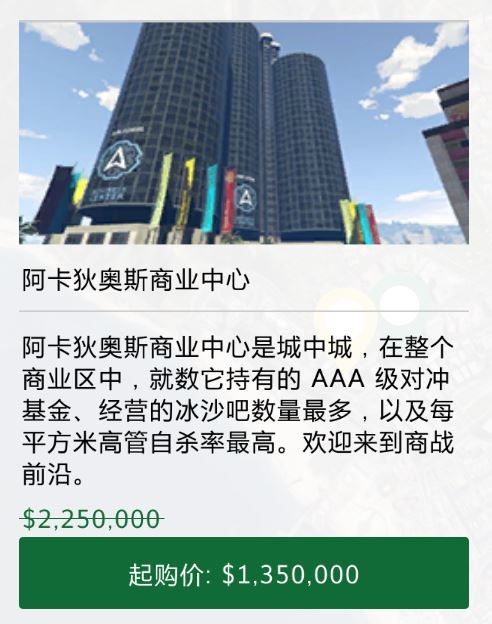Open the 阿卡狄奥斯商业中心 property image
The width and height of the screenshot is (492, 624).
click(244, 133)
